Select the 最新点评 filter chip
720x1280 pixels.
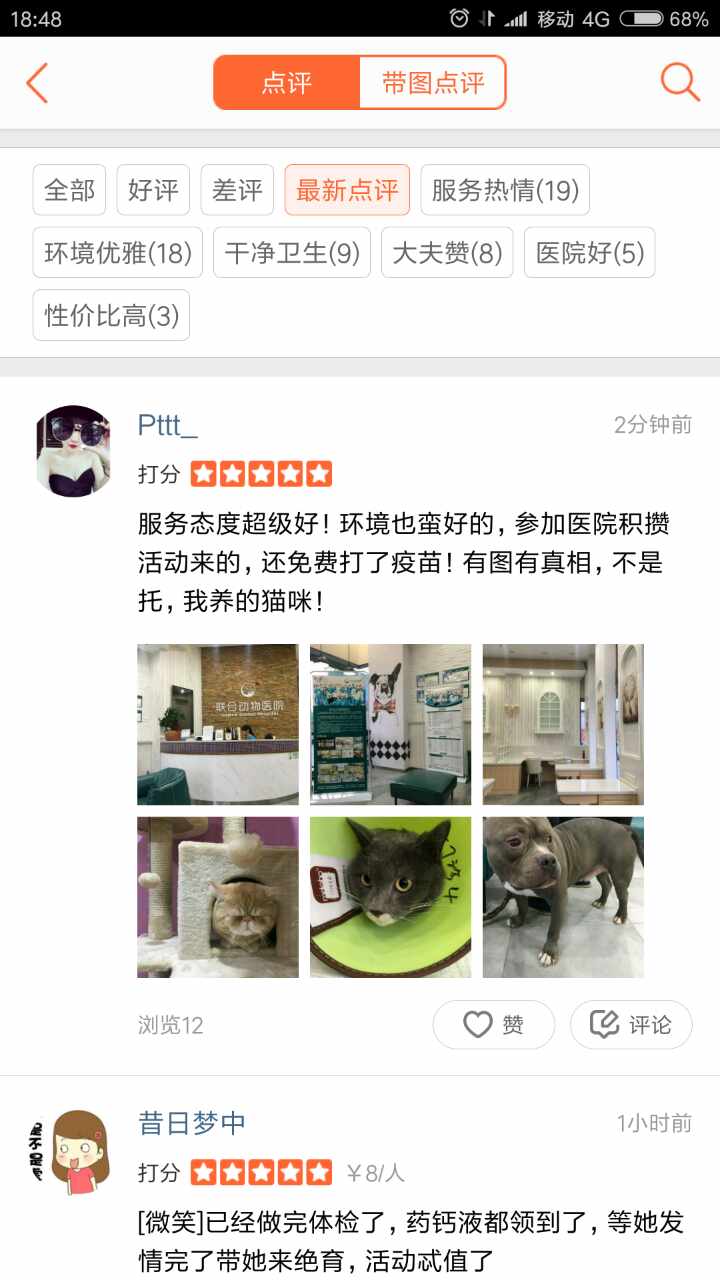347,190
